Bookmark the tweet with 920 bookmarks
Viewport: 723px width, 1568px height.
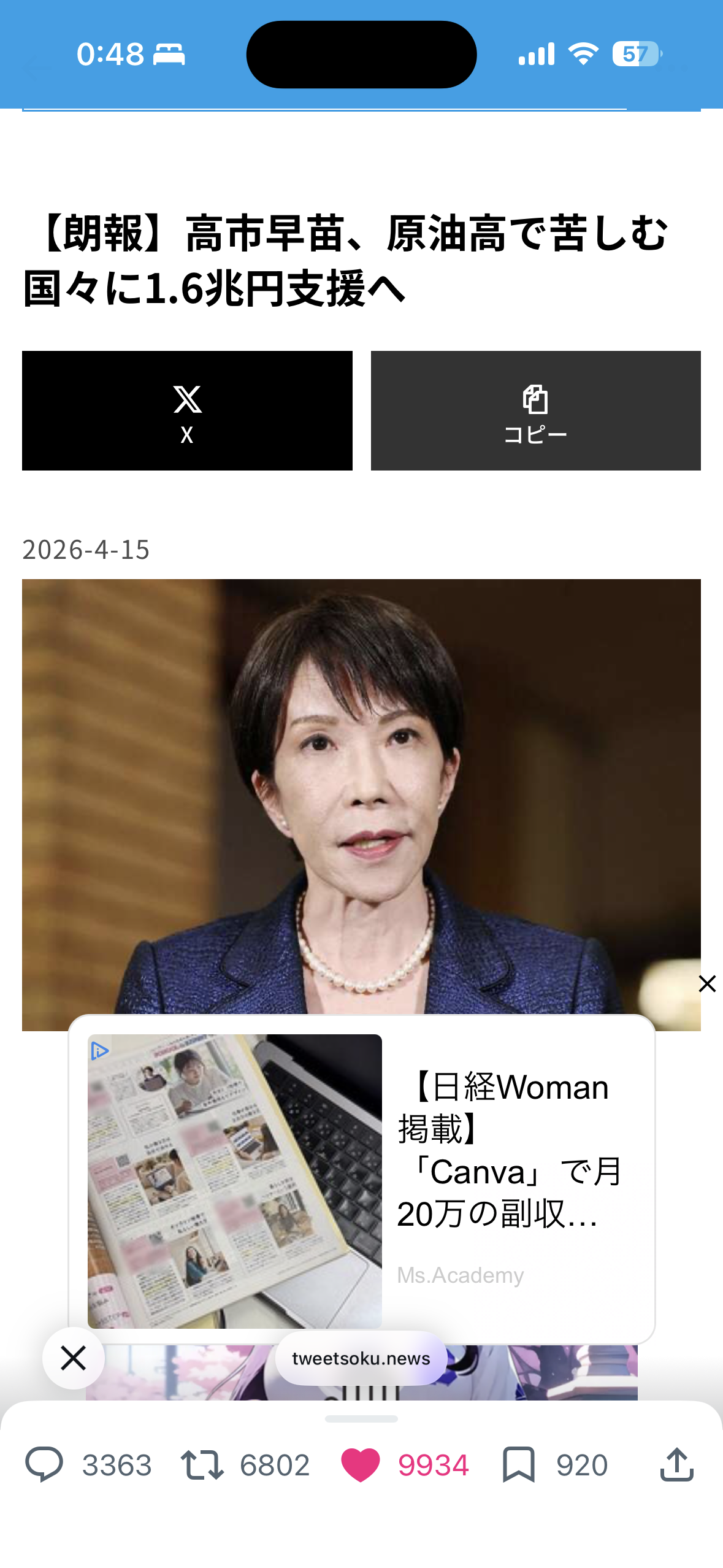click(519, 1465)
